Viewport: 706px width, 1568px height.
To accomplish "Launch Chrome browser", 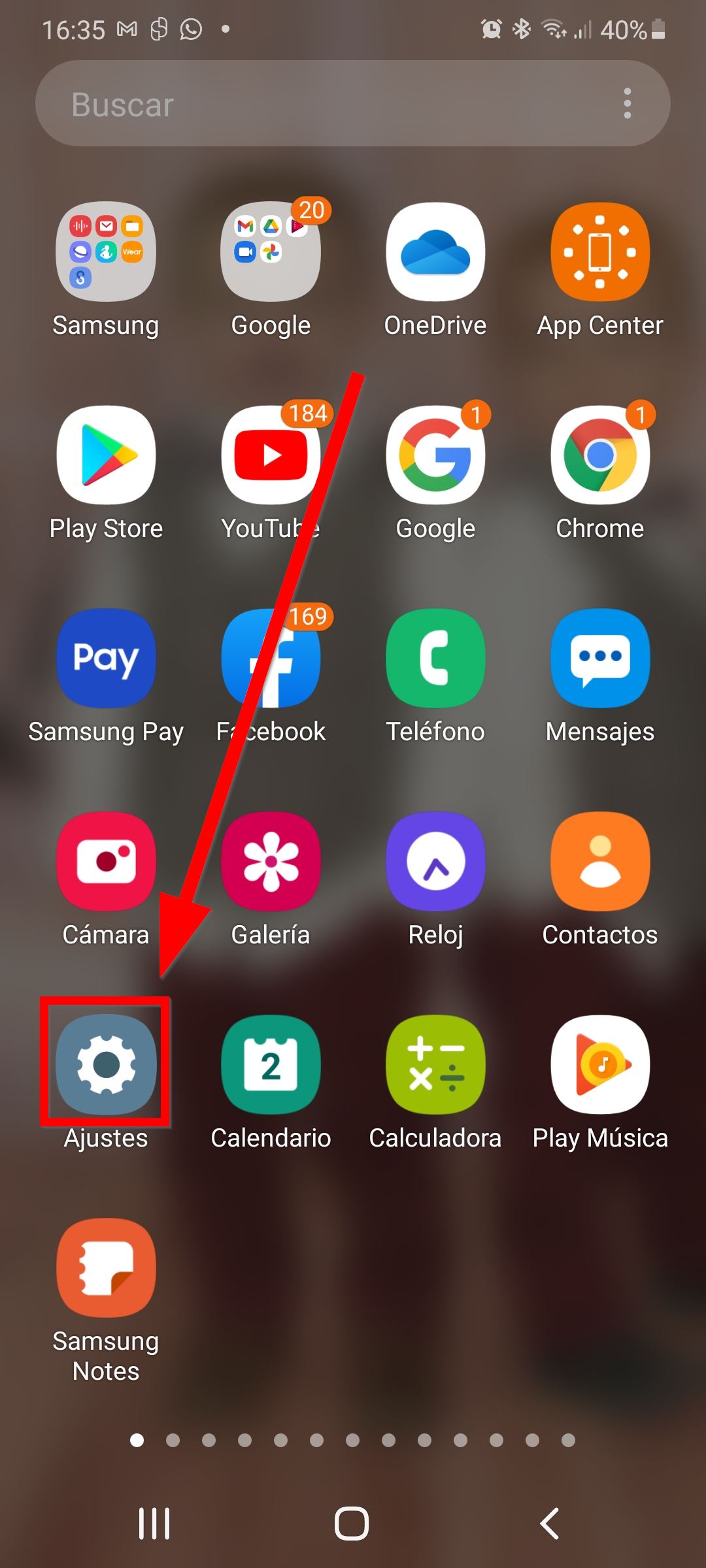I will [600, 455].
